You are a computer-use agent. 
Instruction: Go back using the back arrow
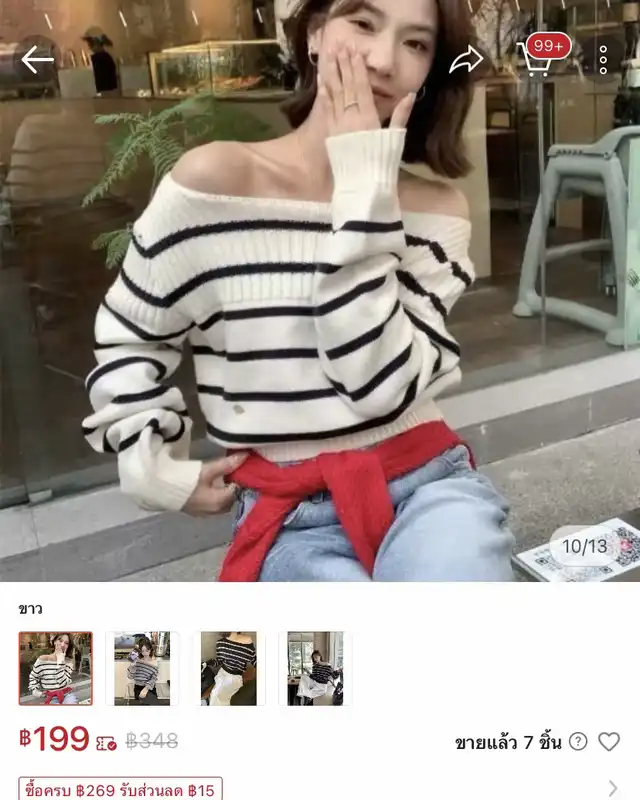[x=37, y=60]
